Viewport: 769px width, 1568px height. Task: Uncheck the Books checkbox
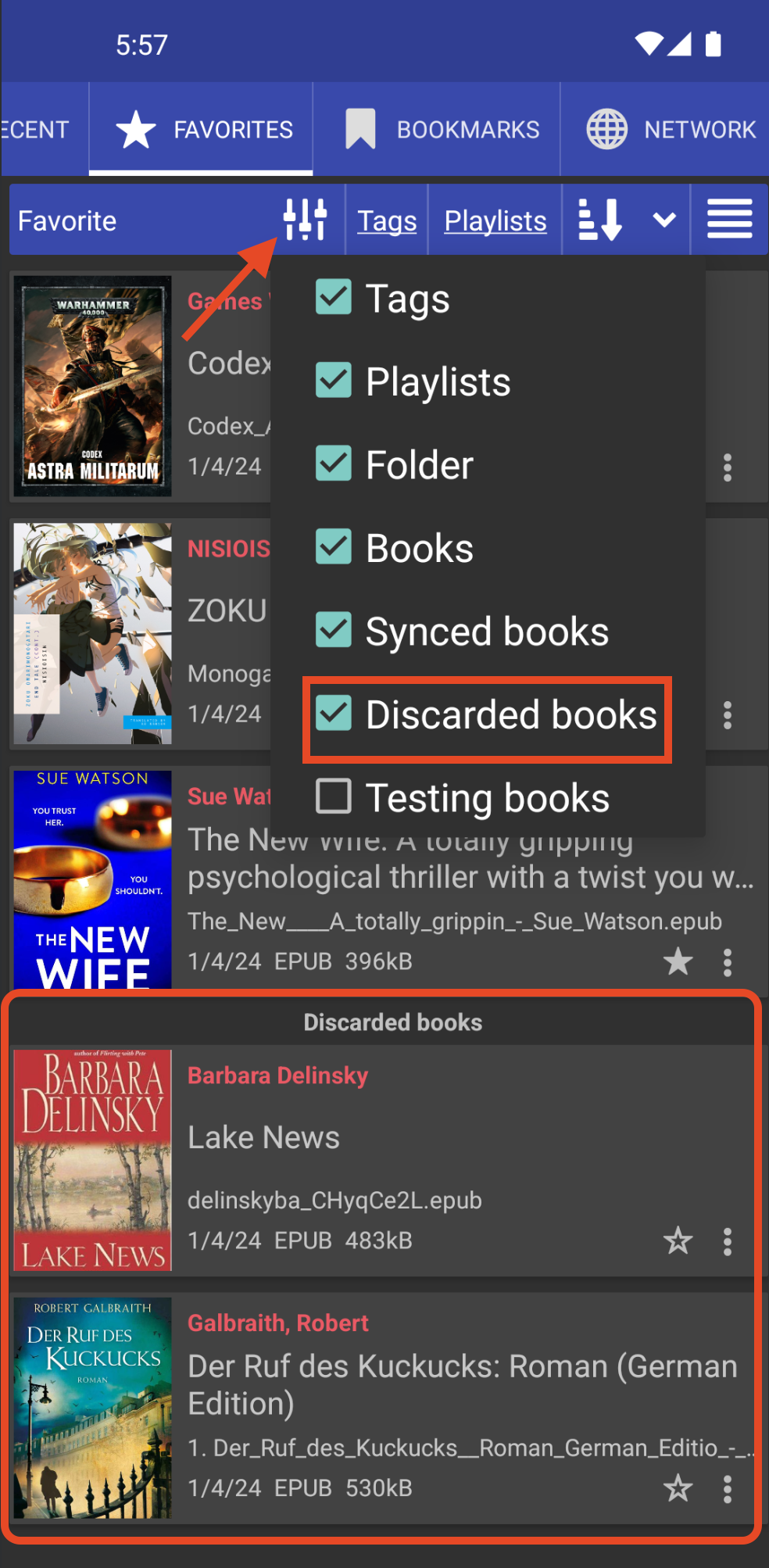tap(334, 547)
